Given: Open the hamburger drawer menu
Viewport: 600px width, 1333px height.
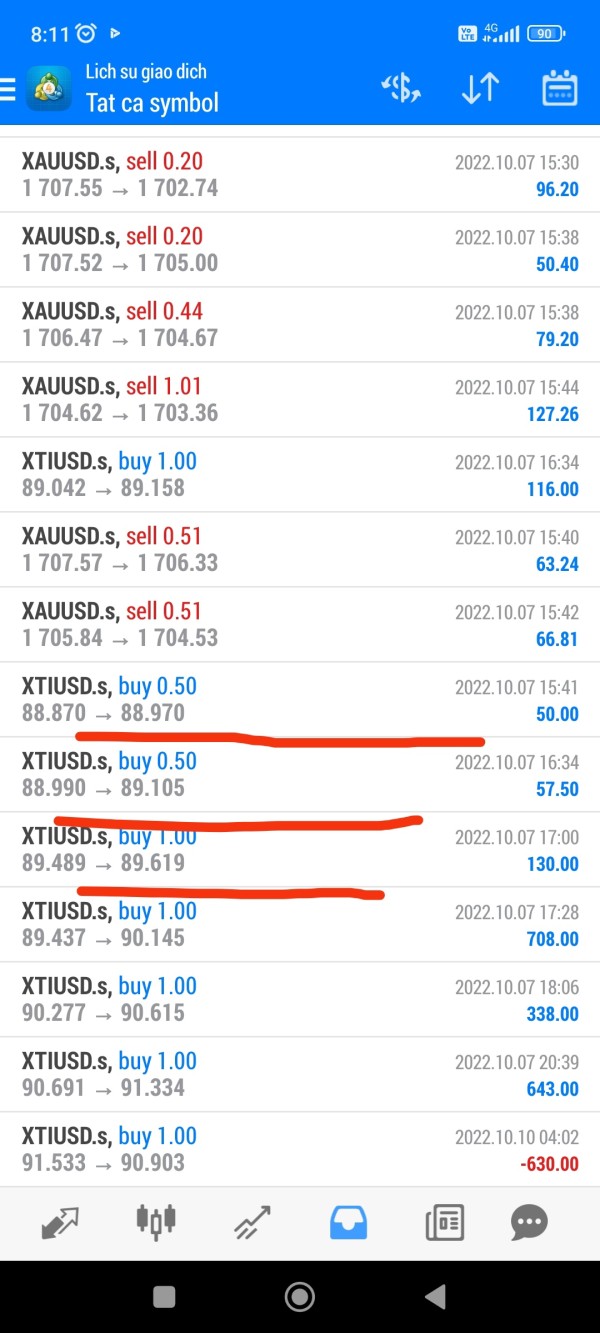Looking at the screenshot, I should point(8,89).
